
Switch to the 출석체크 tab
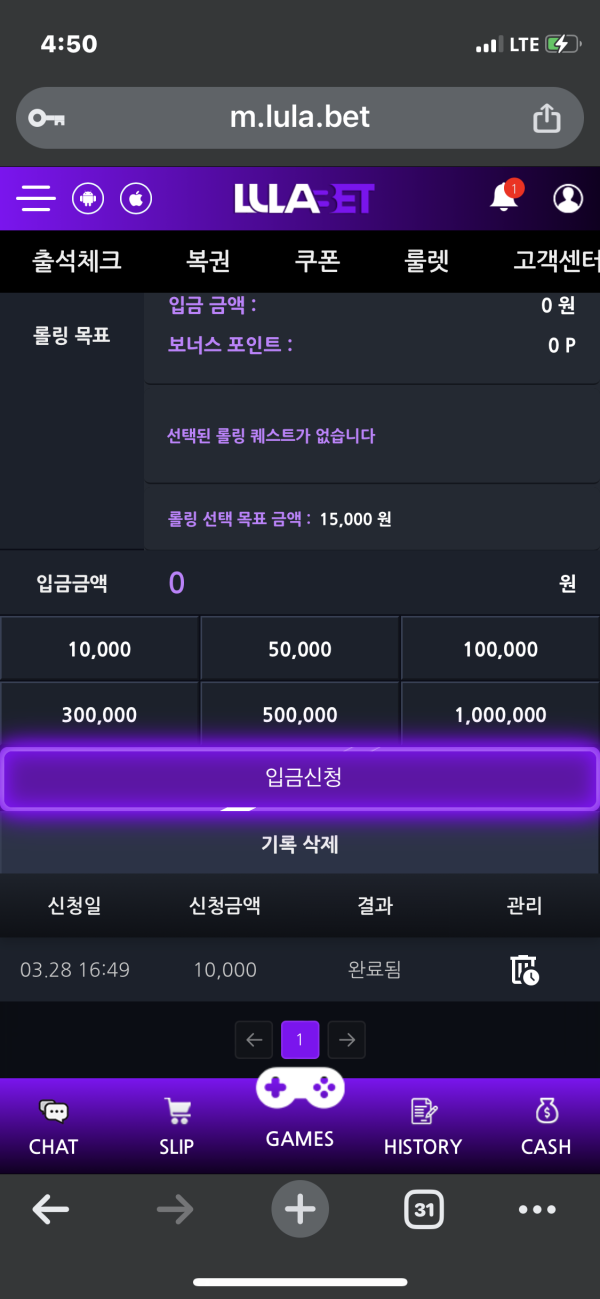[77, 261]
